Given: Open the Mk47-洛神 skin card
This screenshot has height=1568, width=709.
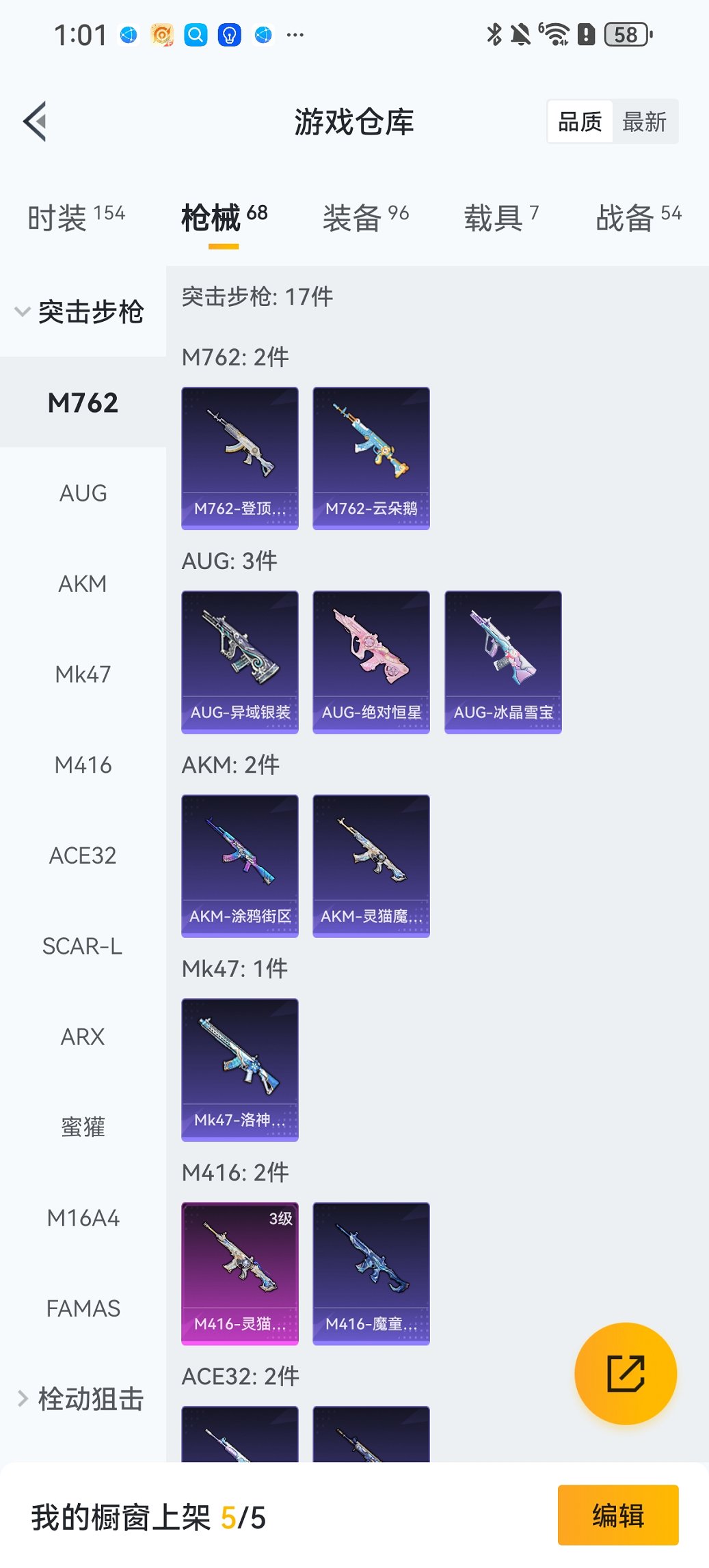Looking at the screenshot, I should (240, 1069).
